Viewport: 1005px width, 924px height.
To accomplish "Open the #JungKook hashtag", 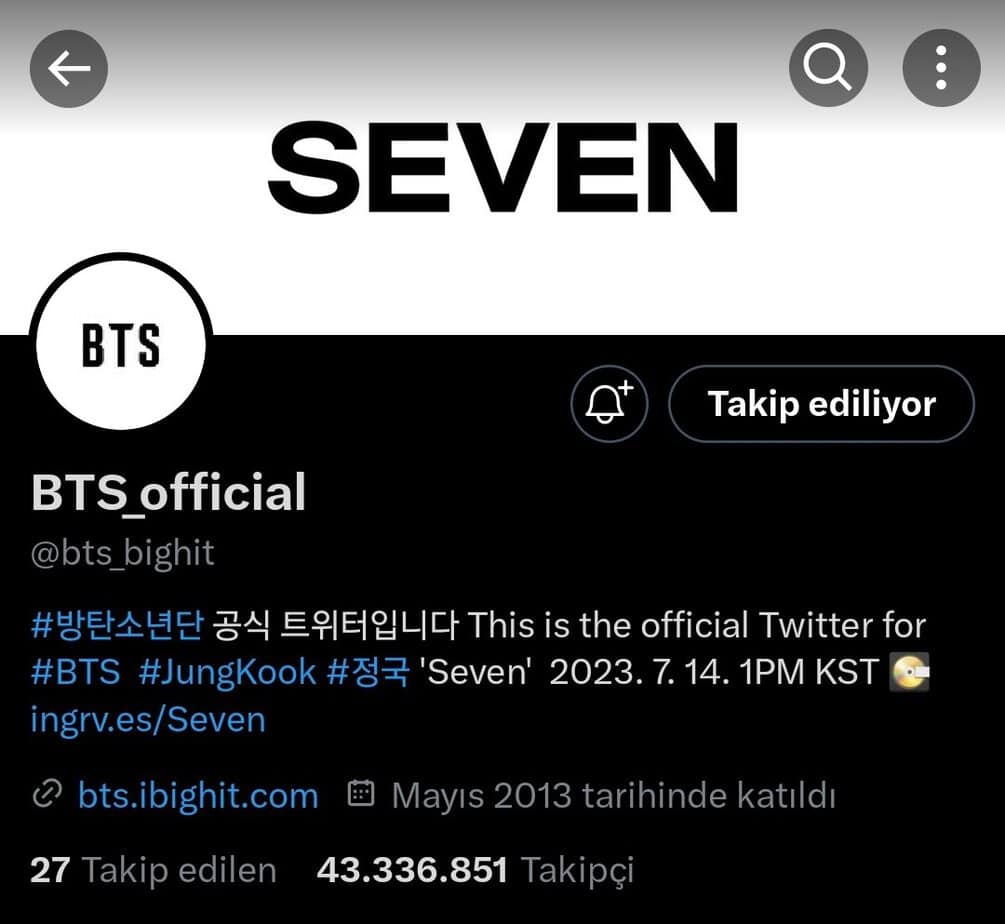I will [x=227, y=671].
